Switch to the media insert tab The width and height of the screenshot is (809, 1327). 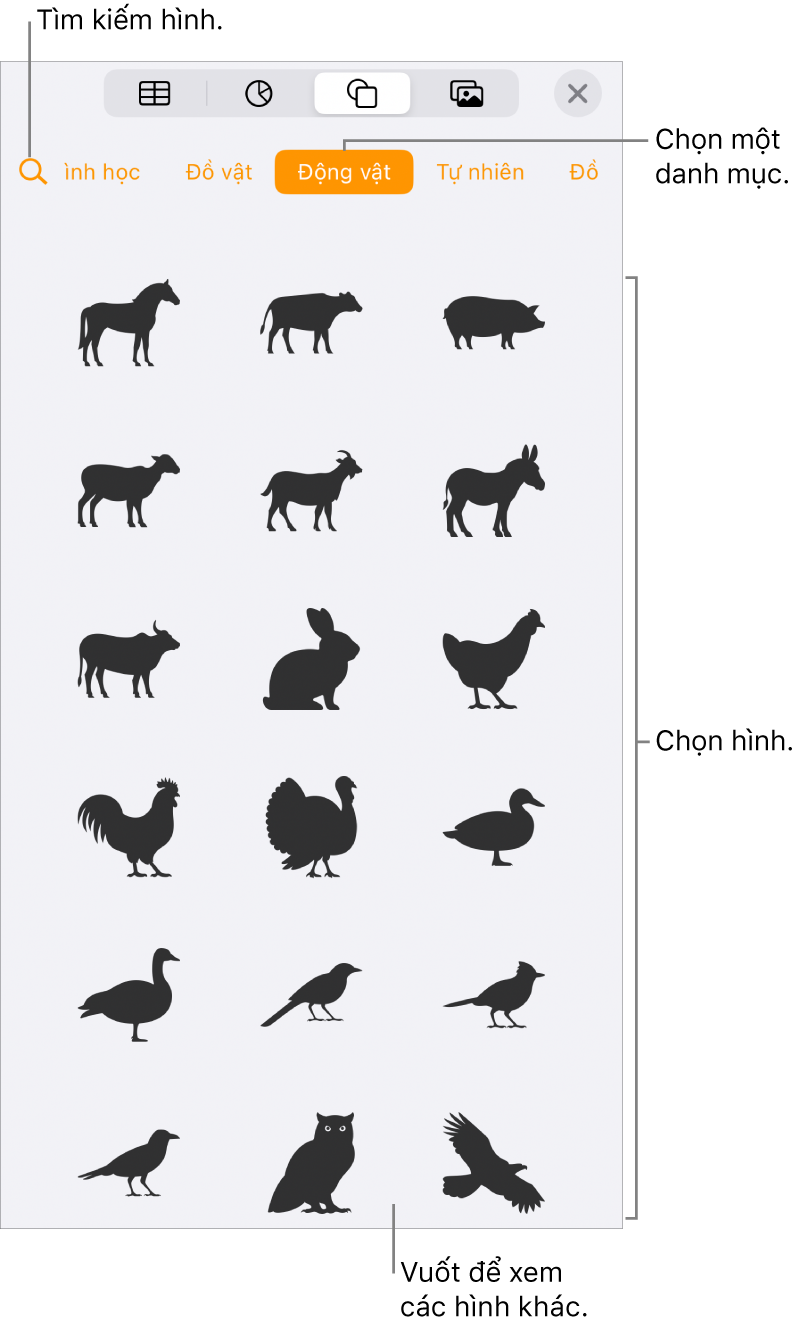pyautogui.click(x=466, y=94)
